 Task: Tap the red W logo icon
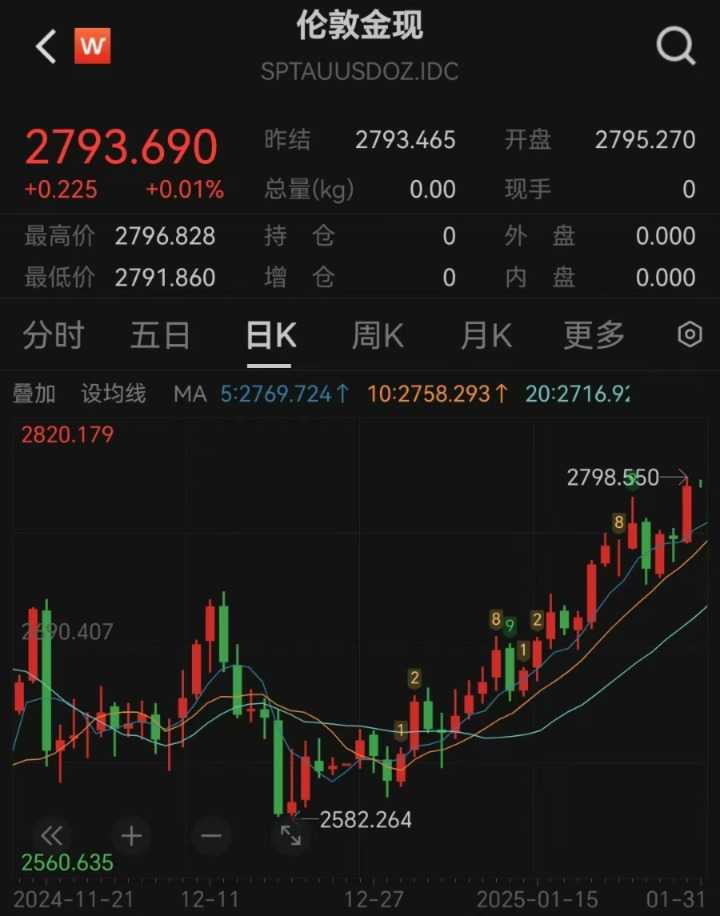click(92, 45)
